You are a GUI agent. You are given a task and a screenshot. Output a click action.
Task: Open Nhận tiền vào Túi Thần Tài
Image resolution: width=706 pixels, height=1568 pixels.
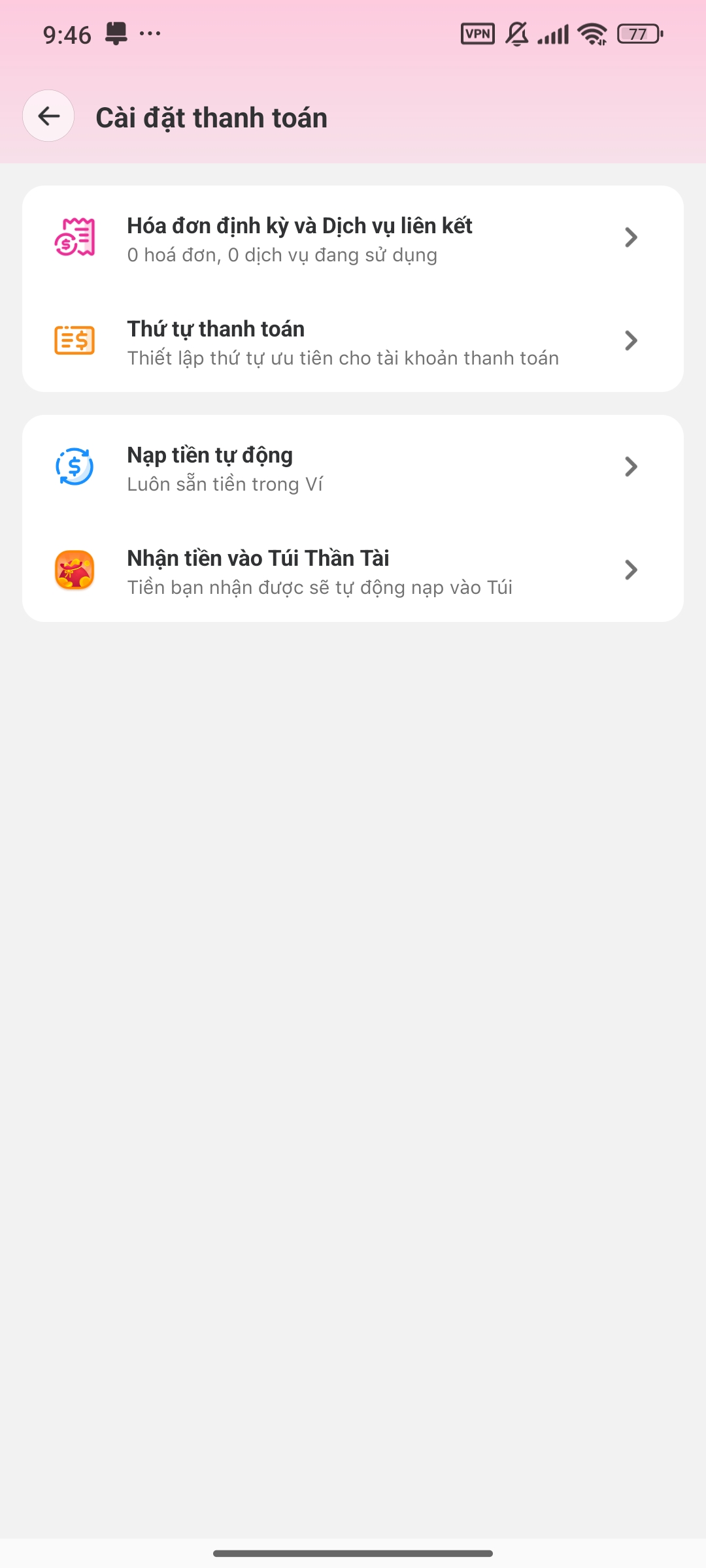tap(353, 571)
